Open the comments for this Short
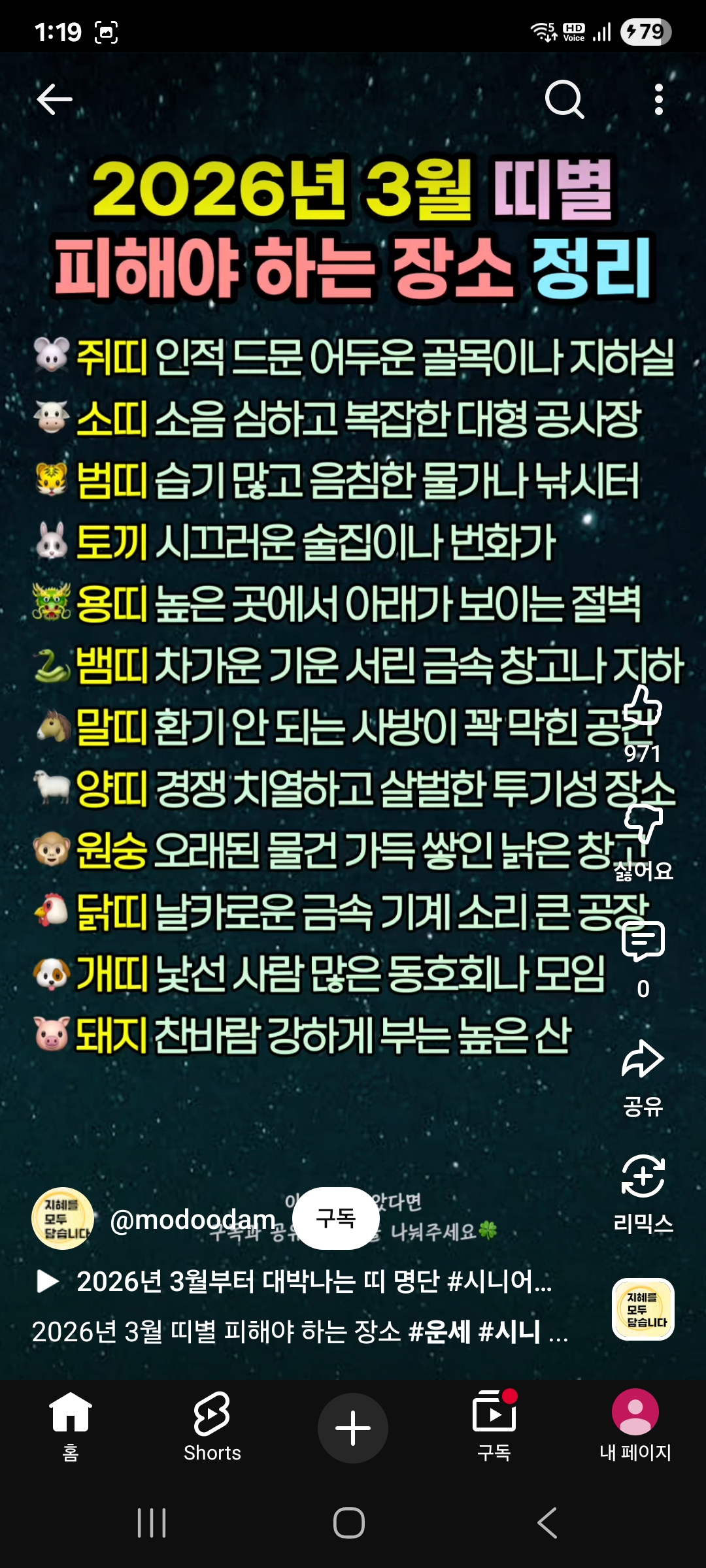 tap(643, 942)
